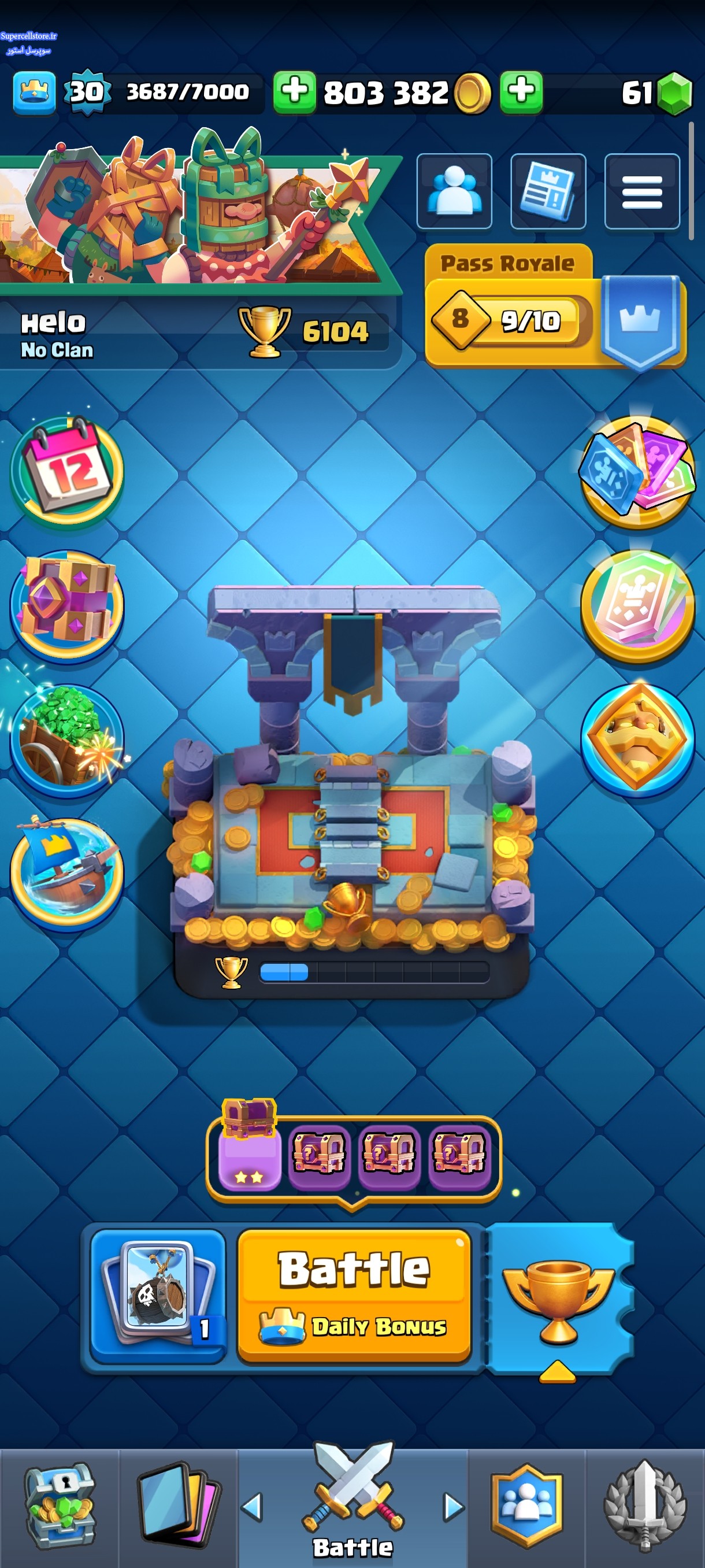Open the King champion icon
705x1568 pixels.
point(637,738)
